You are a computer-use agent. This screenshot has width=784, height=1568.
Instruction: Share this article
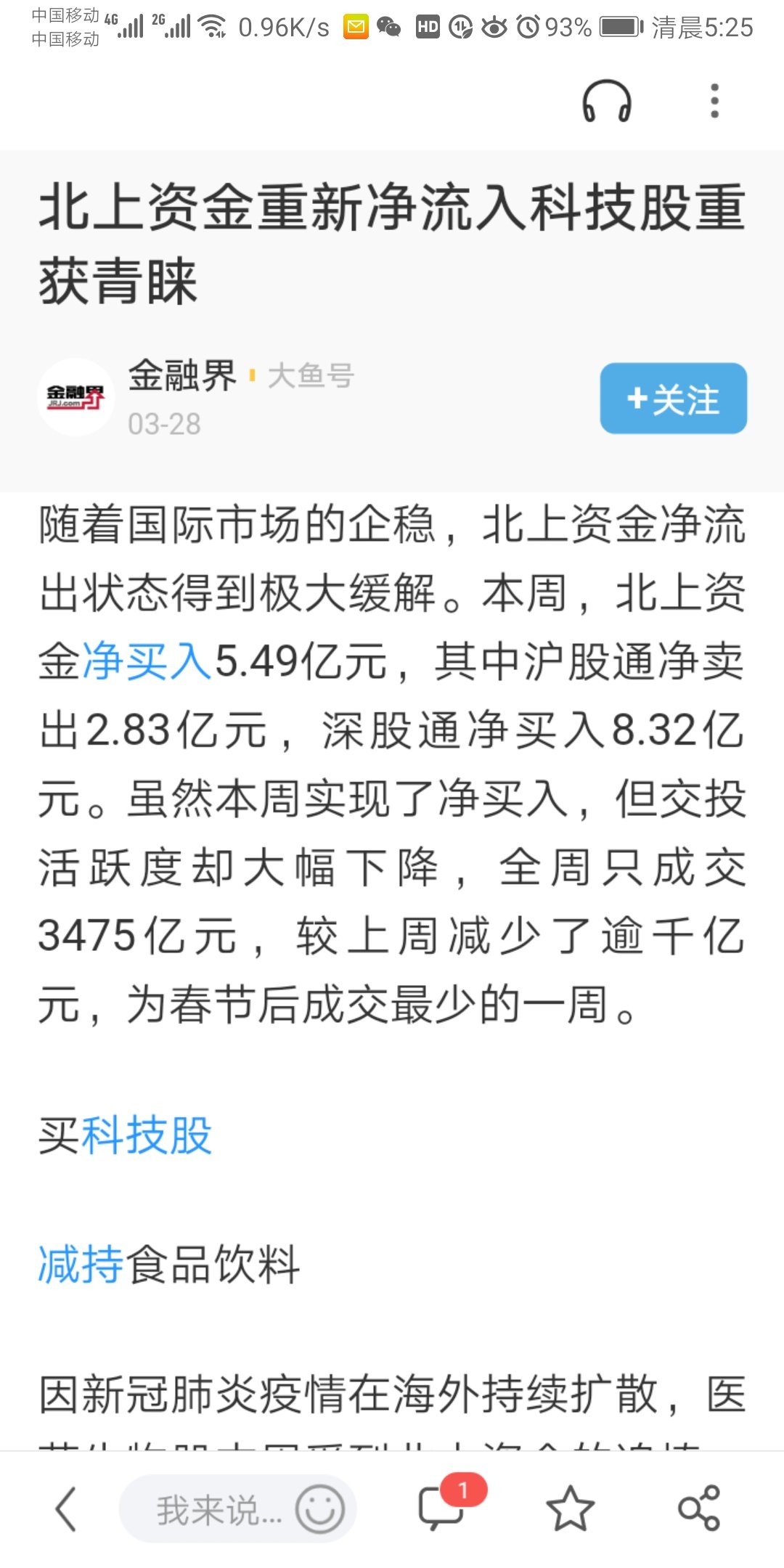coord(698,1509)
